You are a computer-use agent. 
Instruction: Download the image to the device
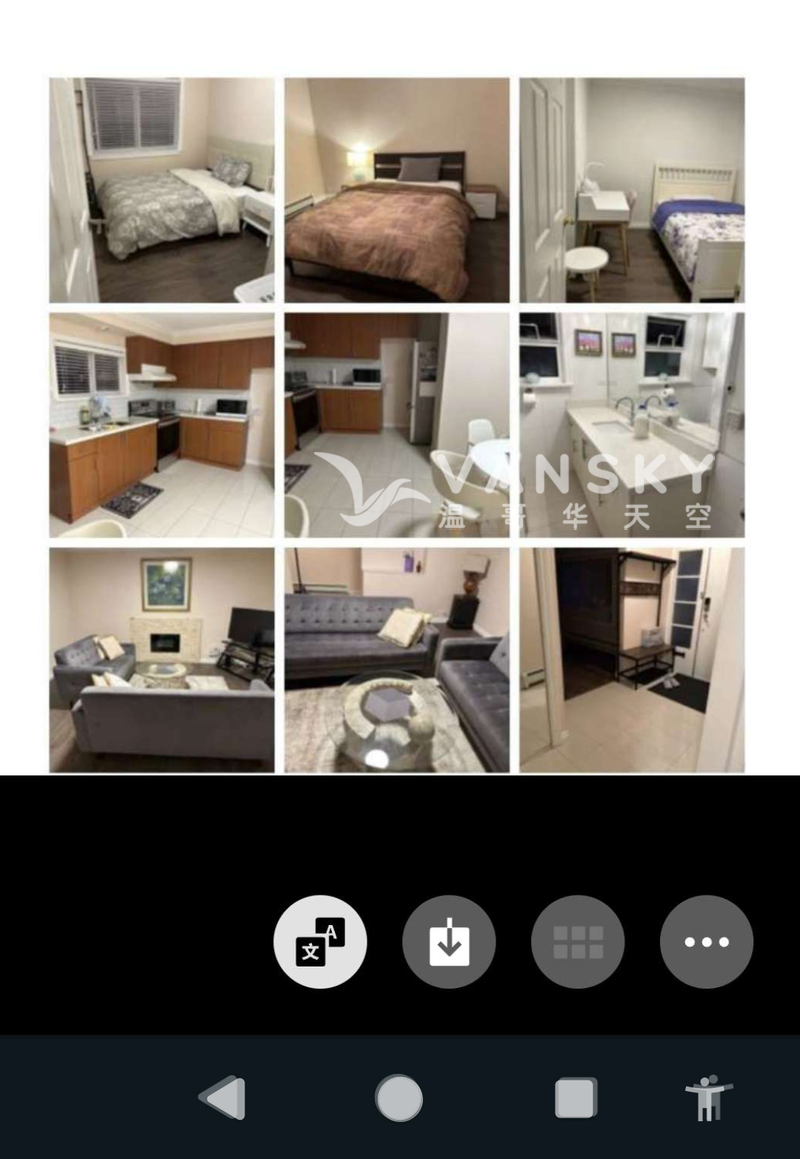coord(449,942)
